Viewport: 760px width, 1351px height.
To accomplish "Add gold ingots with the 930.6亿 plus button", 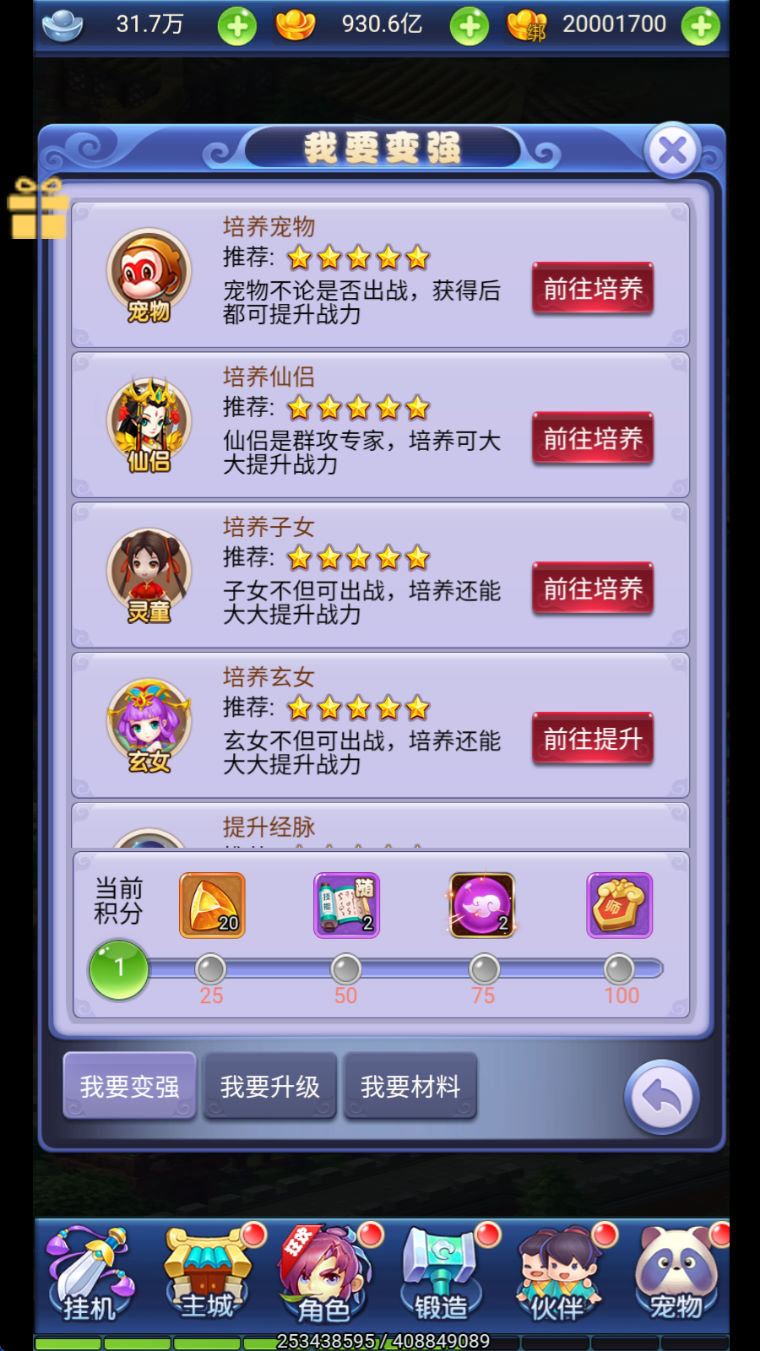I will [x=469, y=26].
